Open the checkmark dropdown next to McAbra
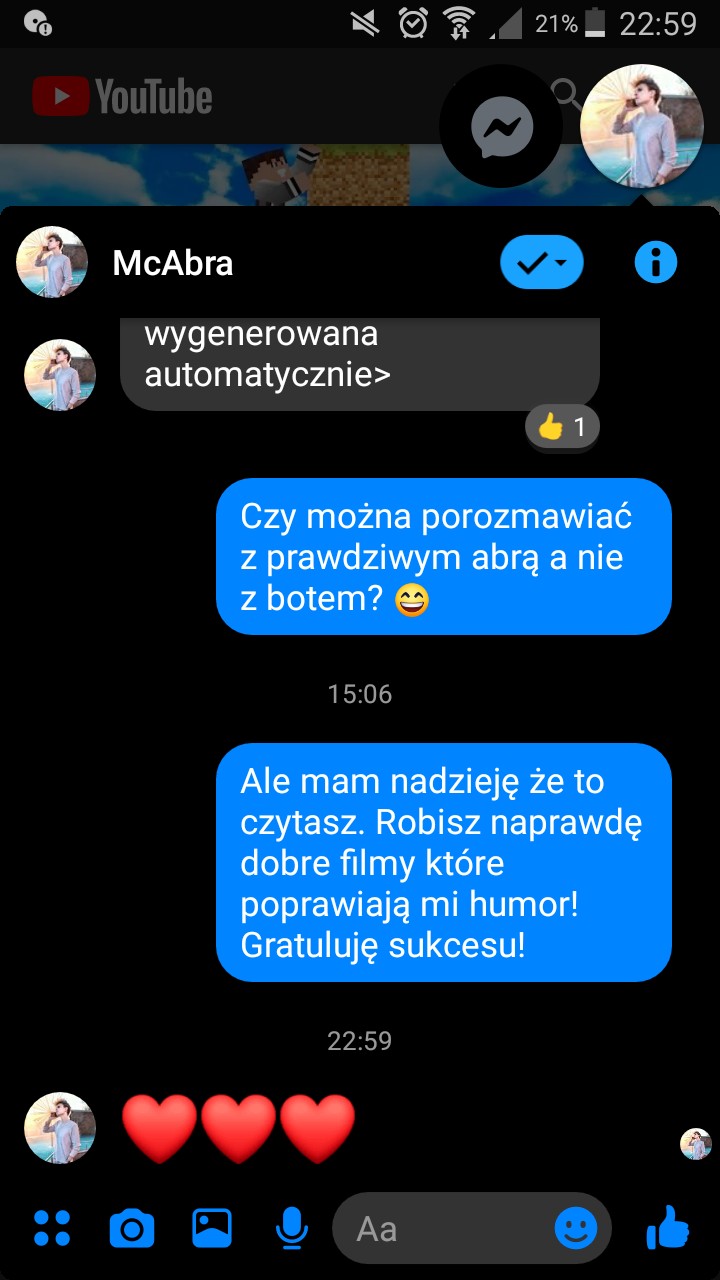Image resolution: width=720 pixels, height=1280 pixels. click(541, 263)
